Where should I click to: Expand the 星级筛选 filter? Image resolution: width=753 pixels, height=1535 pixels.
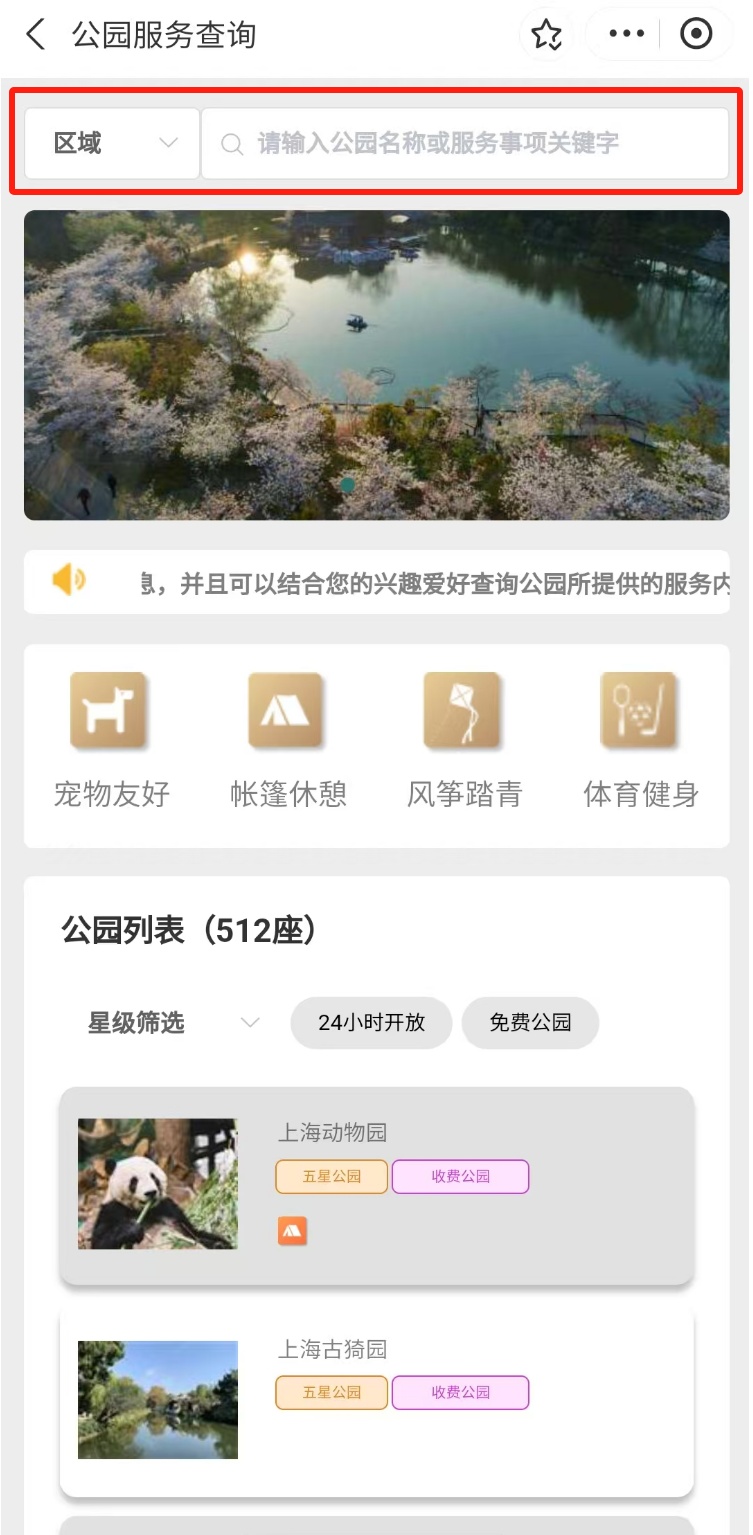[x=172, y=1023]
